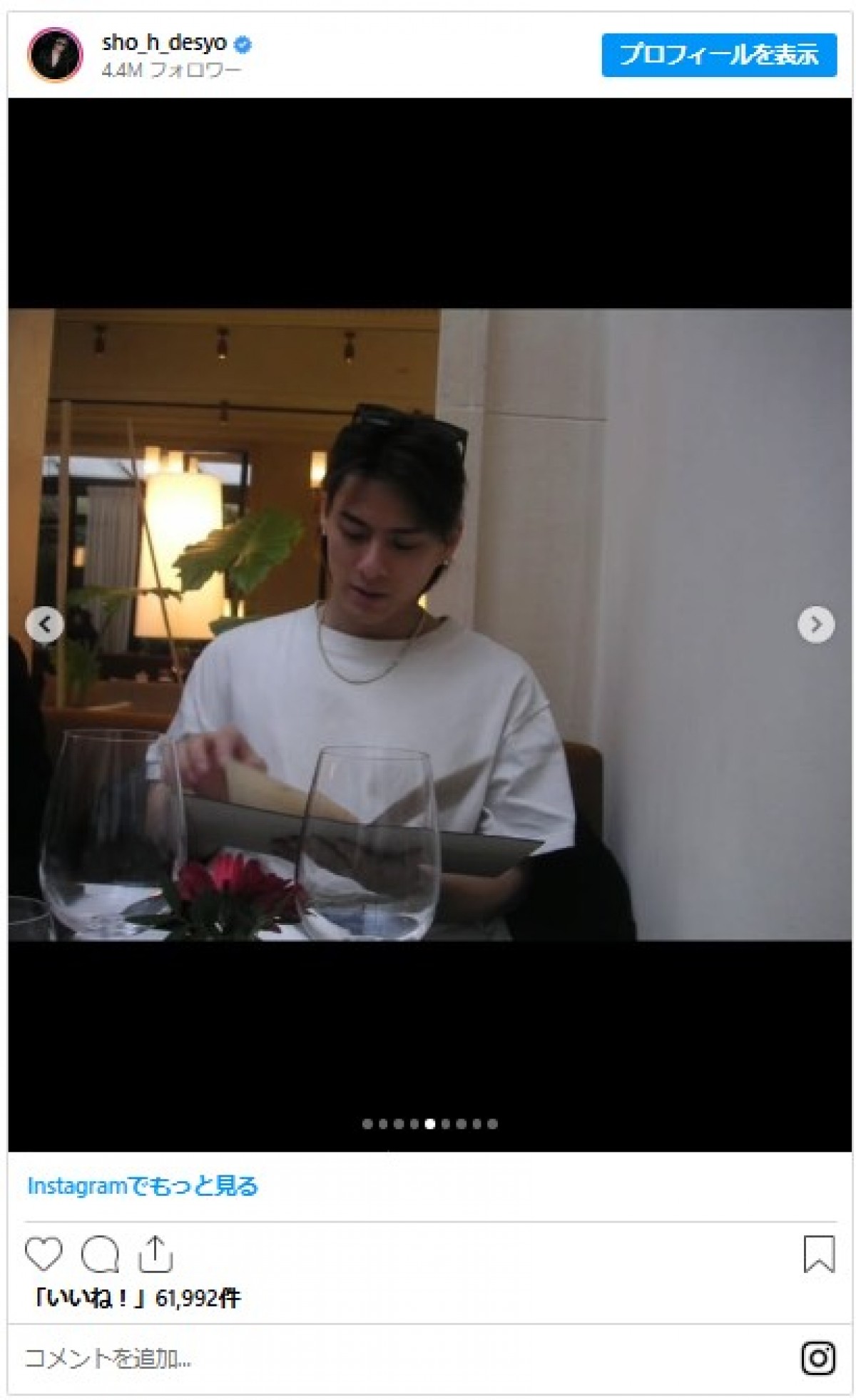The height and width of the screenshot is (1400, 856).
Task: Go to previous photo in carousel
Action: point(44,625)
